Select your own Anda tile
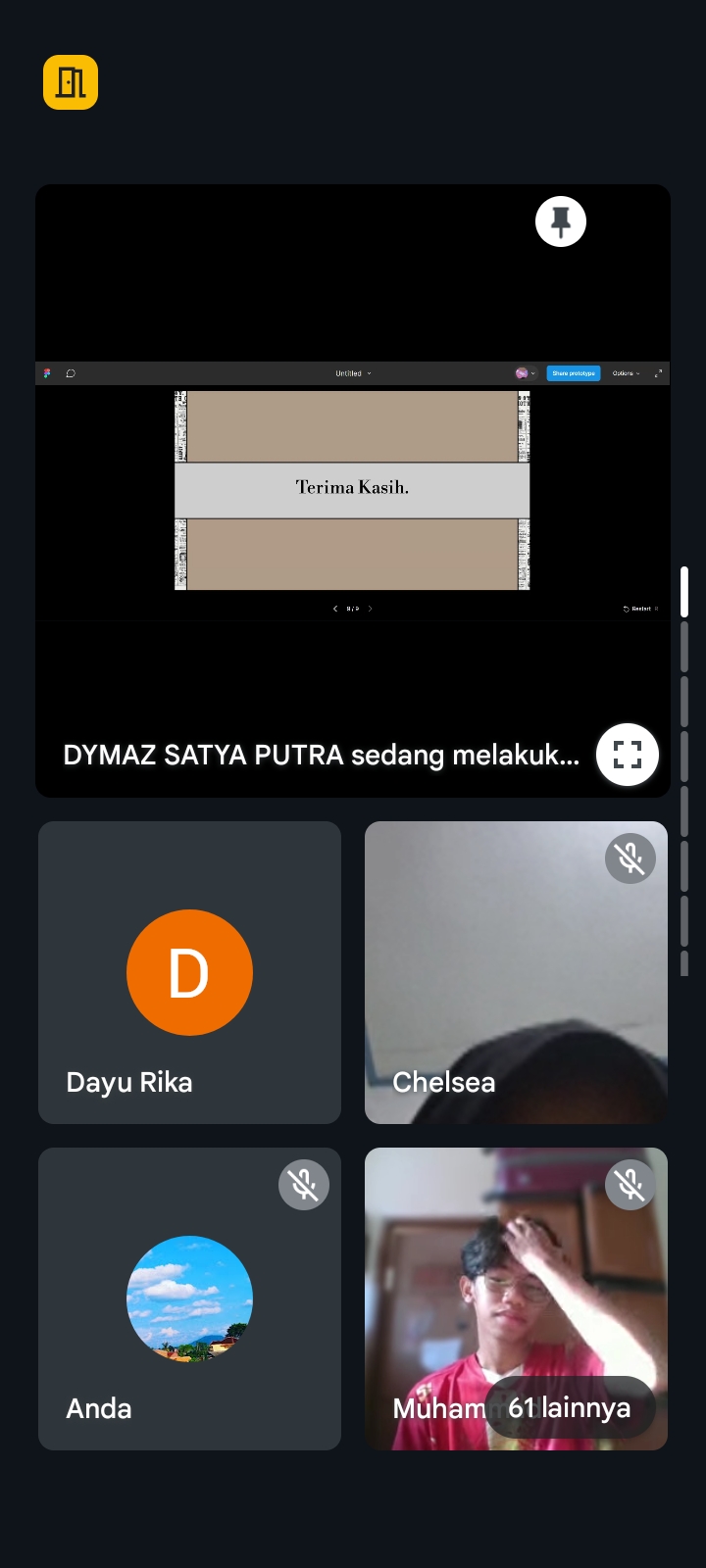Screen dimensions: 706x1568 coord(189,1298)
